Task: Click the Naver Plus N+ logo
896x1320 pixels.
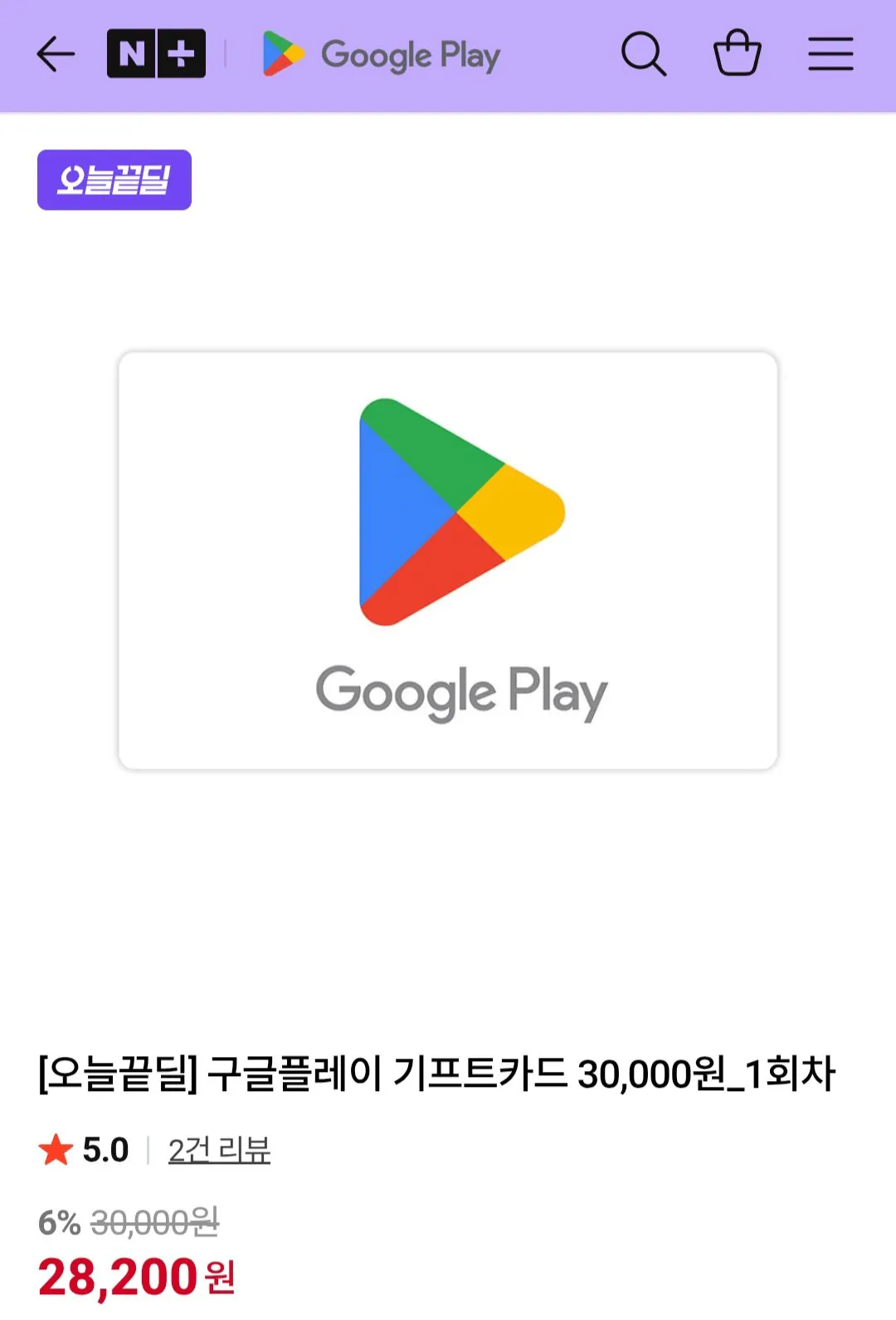Action: pyautogui.click(x=158, y=52)
